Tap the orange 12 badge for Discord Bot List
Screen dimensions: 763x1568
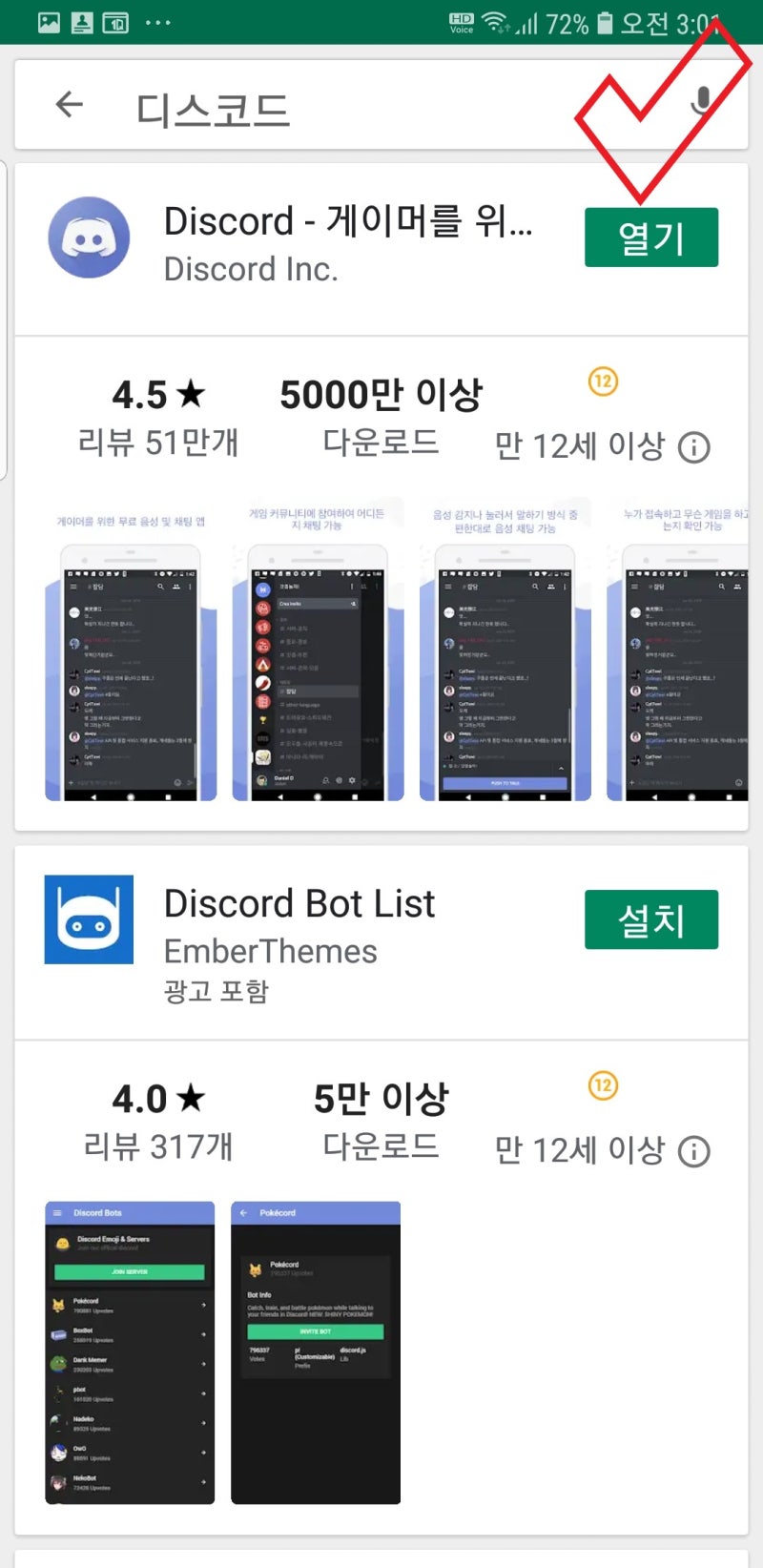click(x=603, y=1085)
